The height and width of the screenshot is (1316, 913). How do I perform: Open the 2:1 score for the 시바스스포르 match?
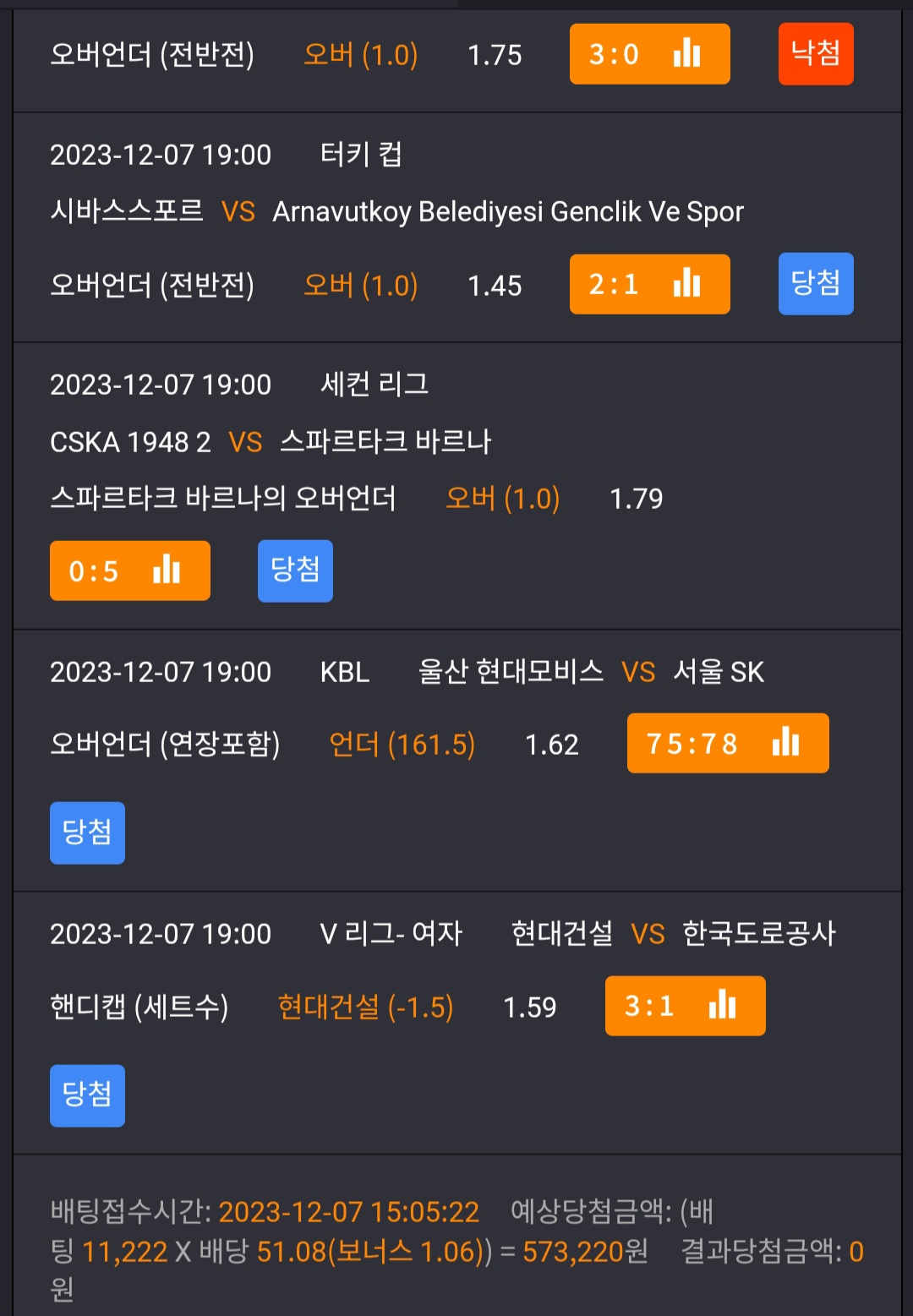649,284
